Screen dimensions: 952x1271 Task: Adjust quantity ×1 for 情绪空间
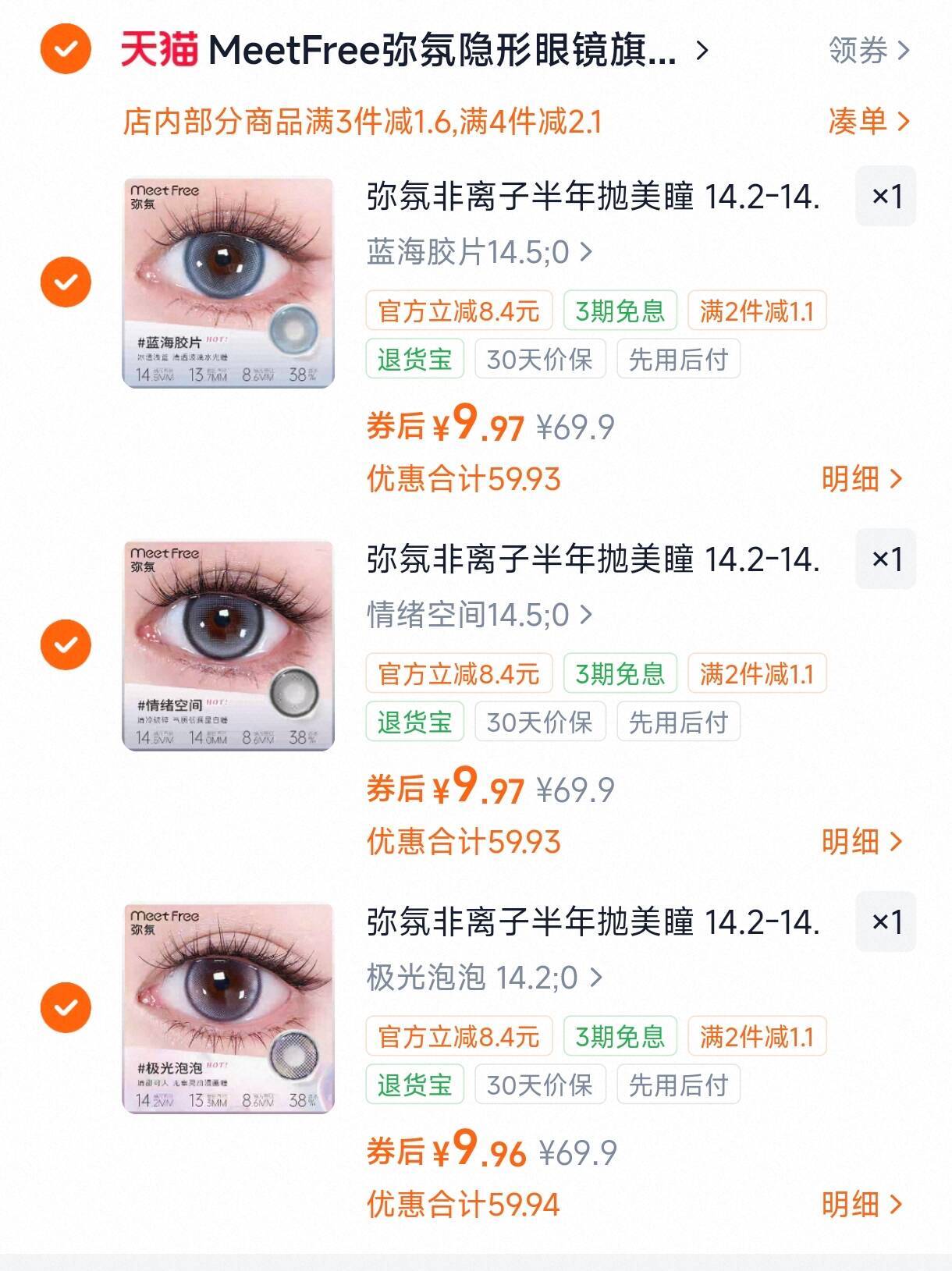pyautogui.click(x=886, y=559)
